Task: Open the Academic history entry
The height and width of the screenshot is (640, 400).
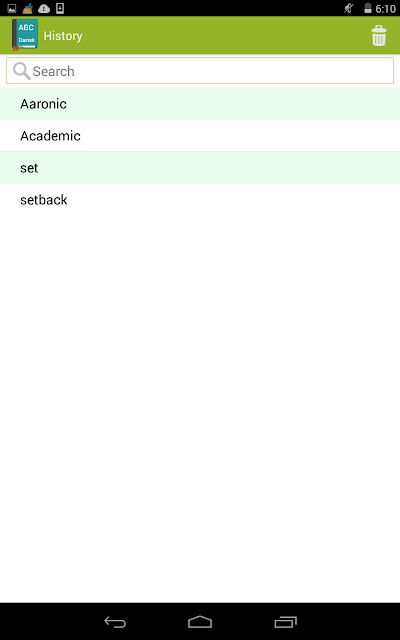Action: point(200,136)
